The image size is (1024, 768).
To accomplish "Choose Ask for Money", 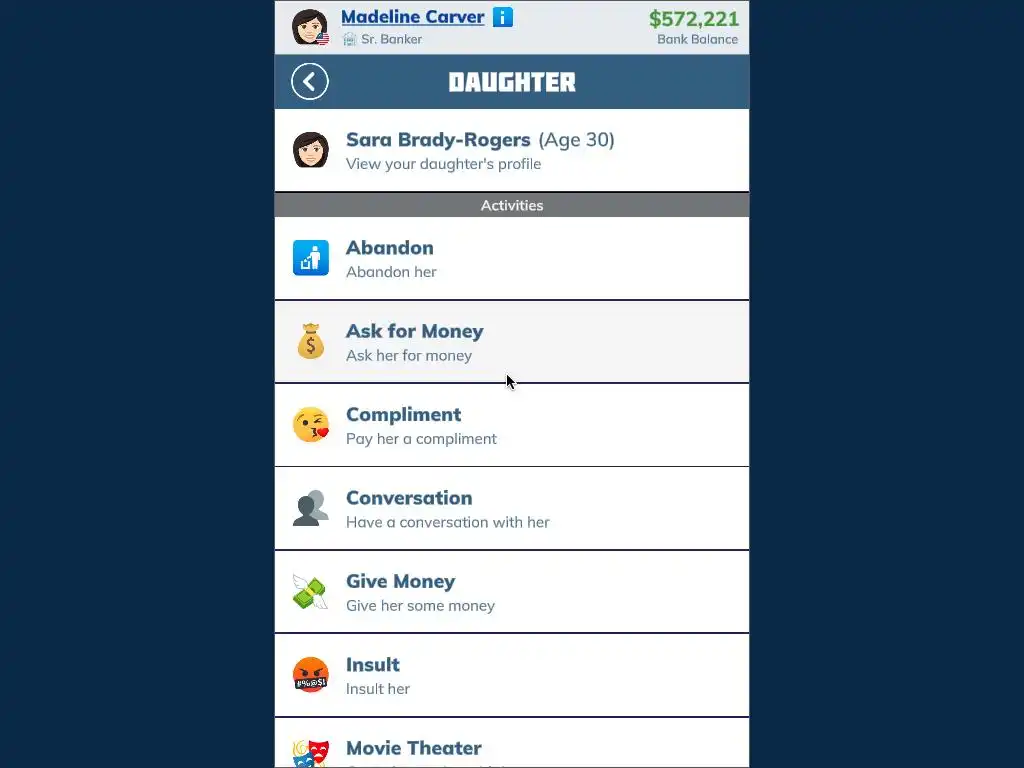I will click(x=511, y=342).
